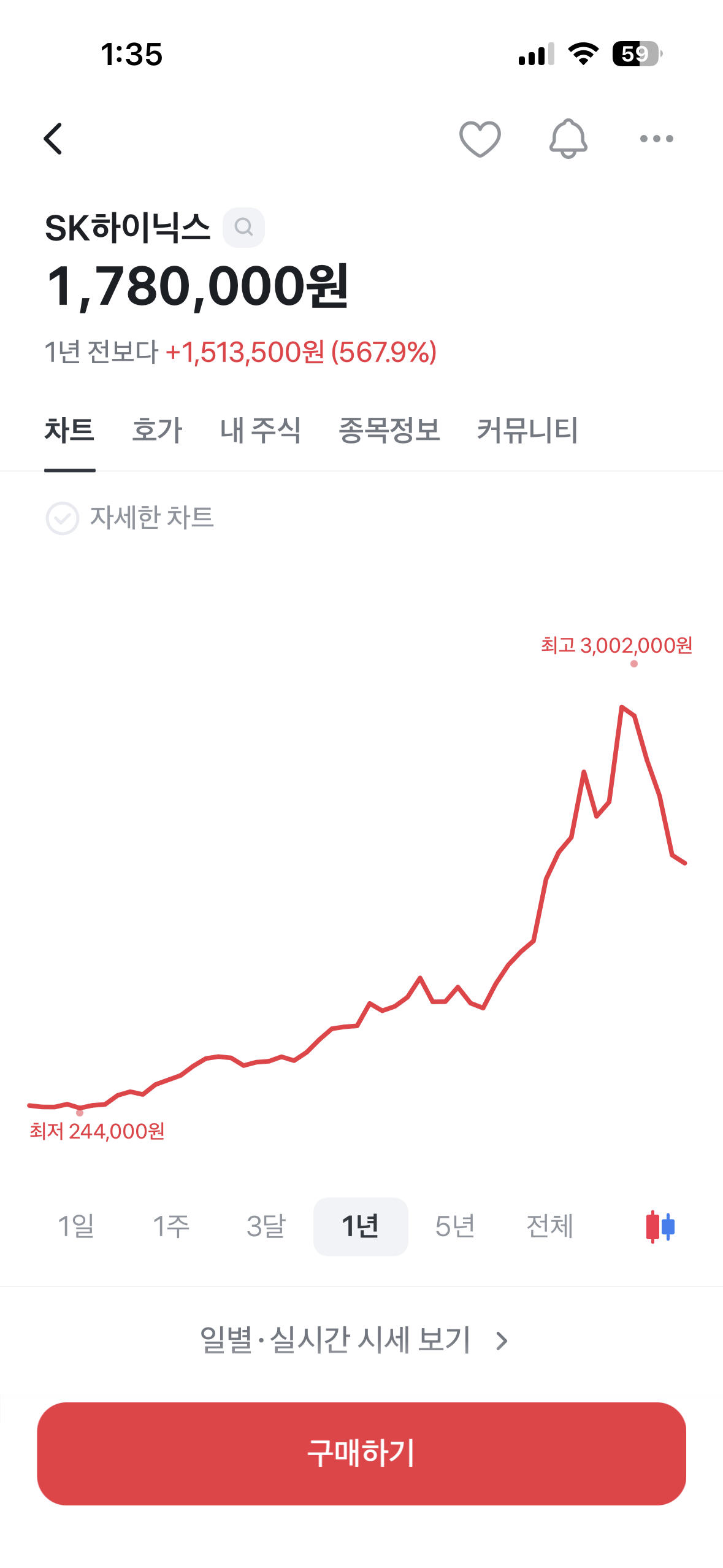
Task: Switch to the 호가 tab
Action: 157,431
